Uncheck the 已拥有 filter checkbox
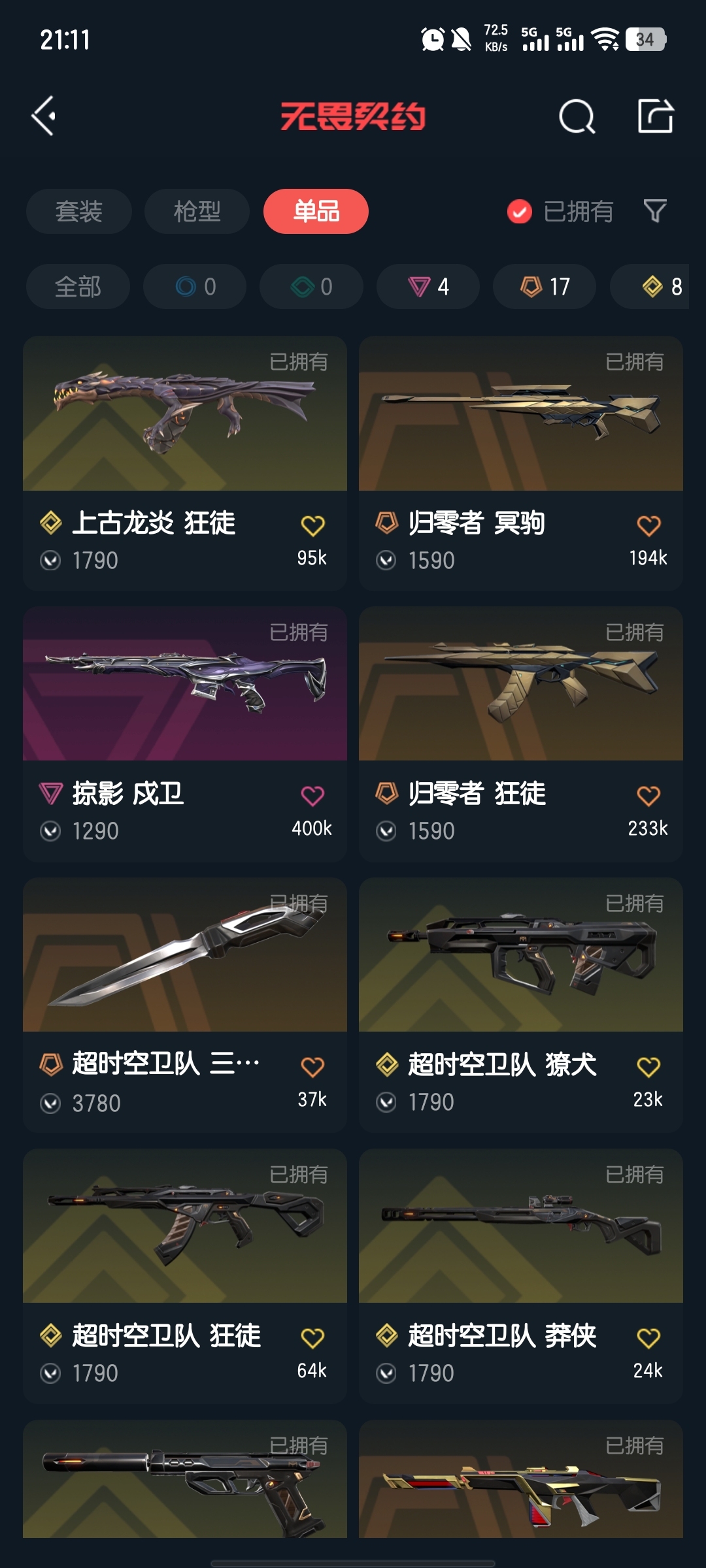 (520, 212)
